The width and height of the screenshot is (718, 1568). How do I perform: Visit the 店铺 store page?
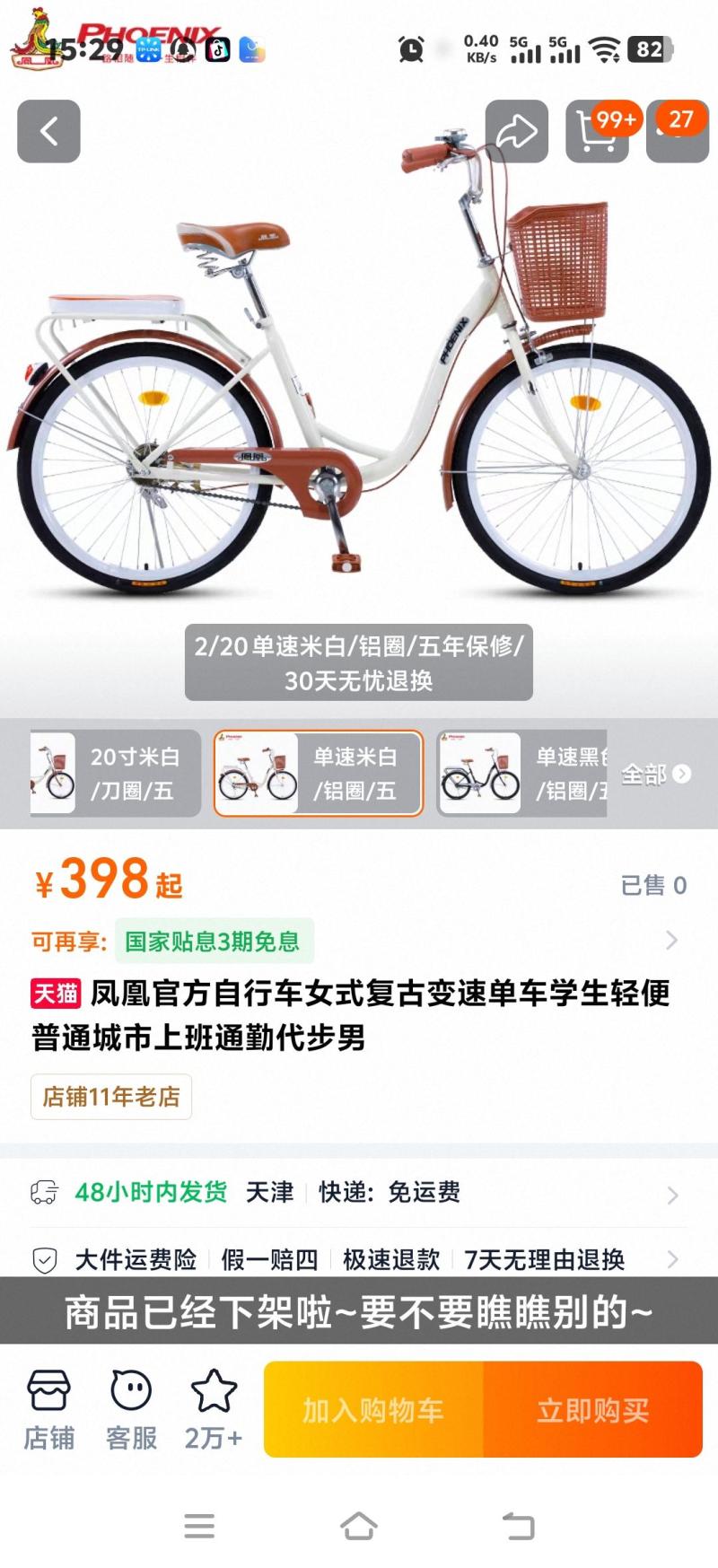[48, 1409]
